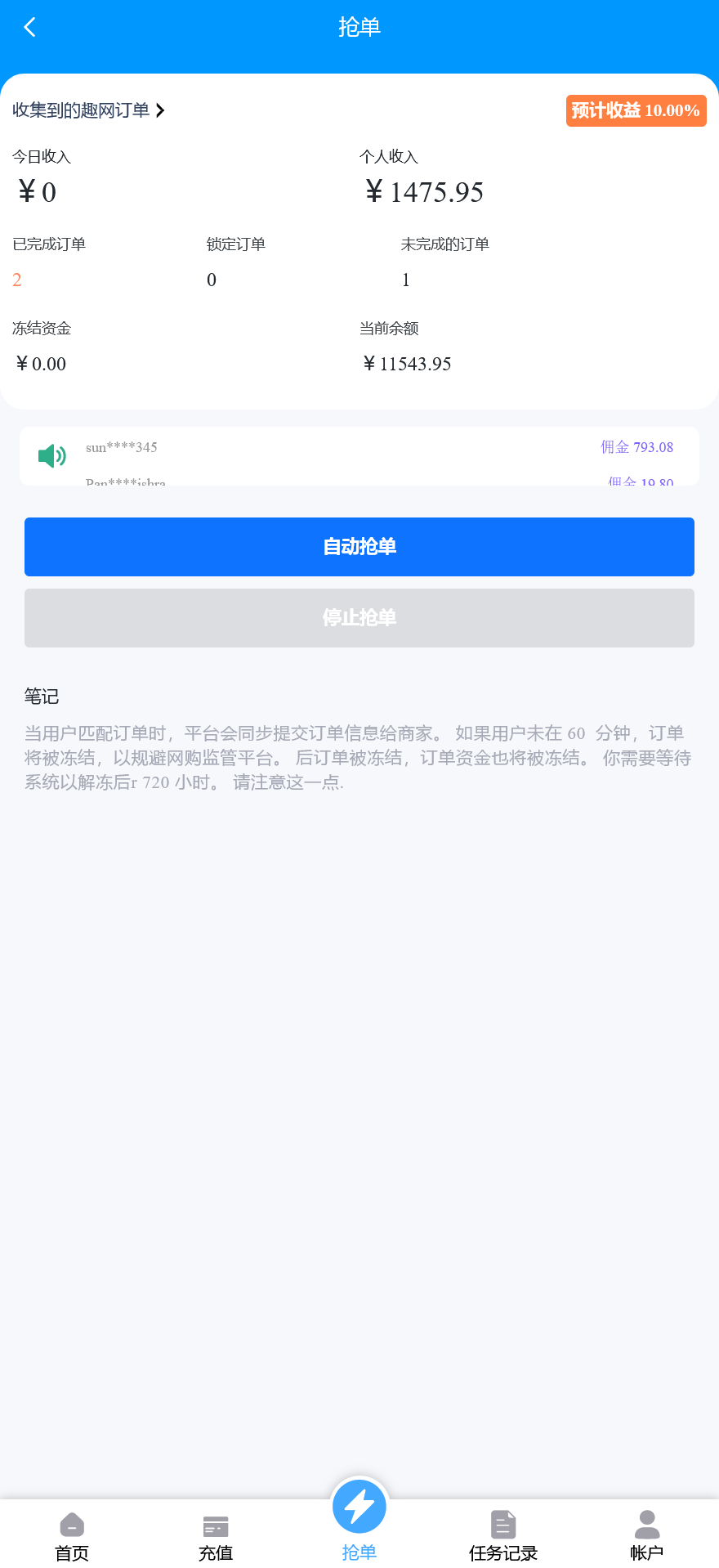Click the 佣金 793.08 link
This screenshot has width=719, height=1568.
(636, 447)
